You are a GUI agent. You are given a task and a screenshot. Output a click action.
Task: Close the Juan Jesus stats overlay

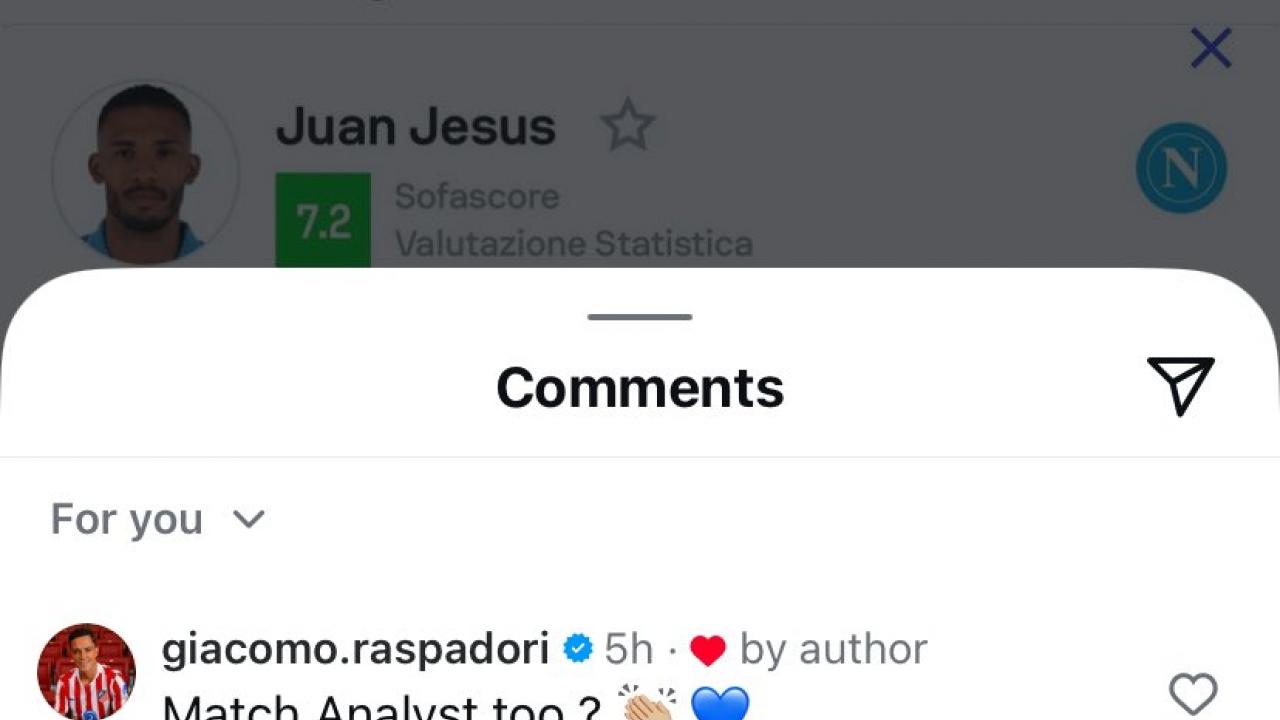1210,48
